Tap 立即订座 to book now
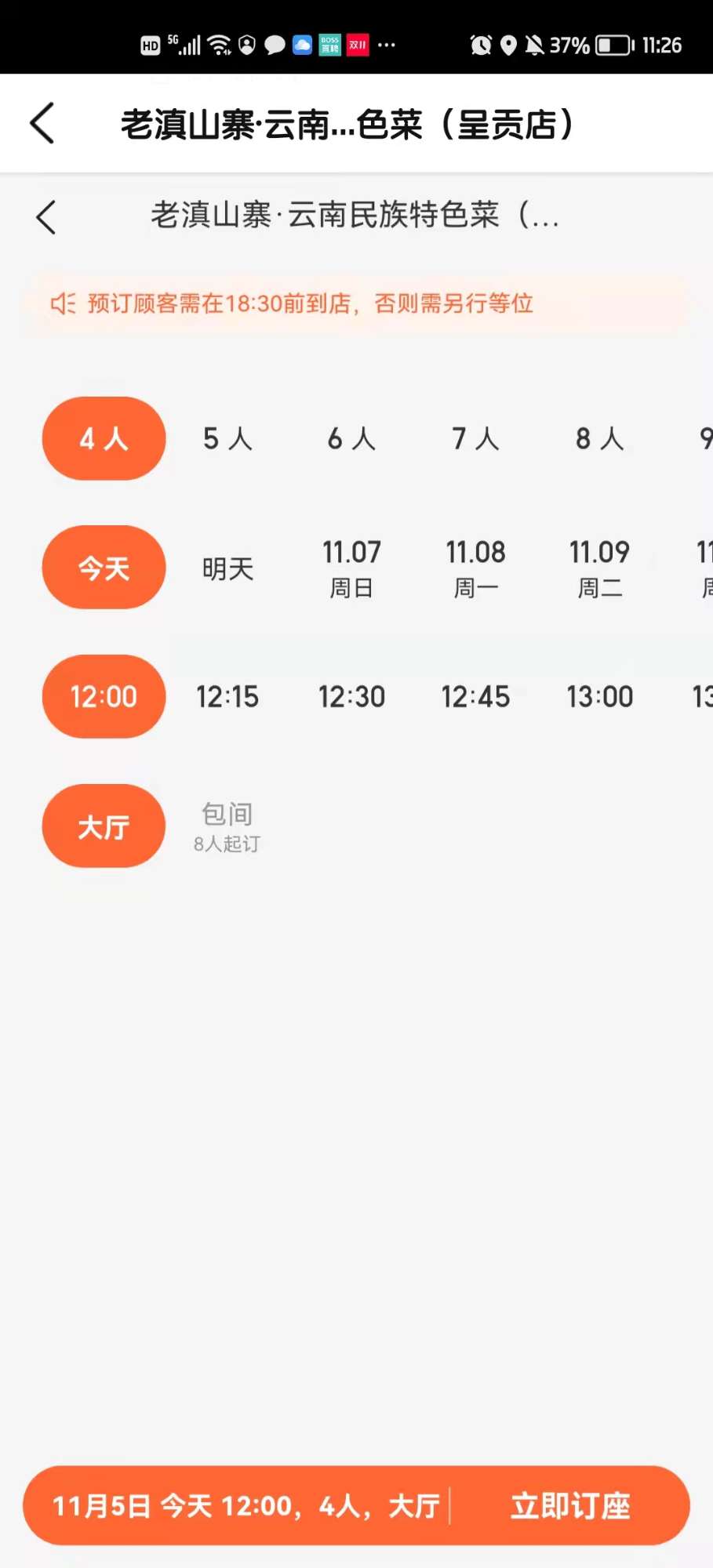This screenshot has height=1568, width=713. pos(570,1505)
